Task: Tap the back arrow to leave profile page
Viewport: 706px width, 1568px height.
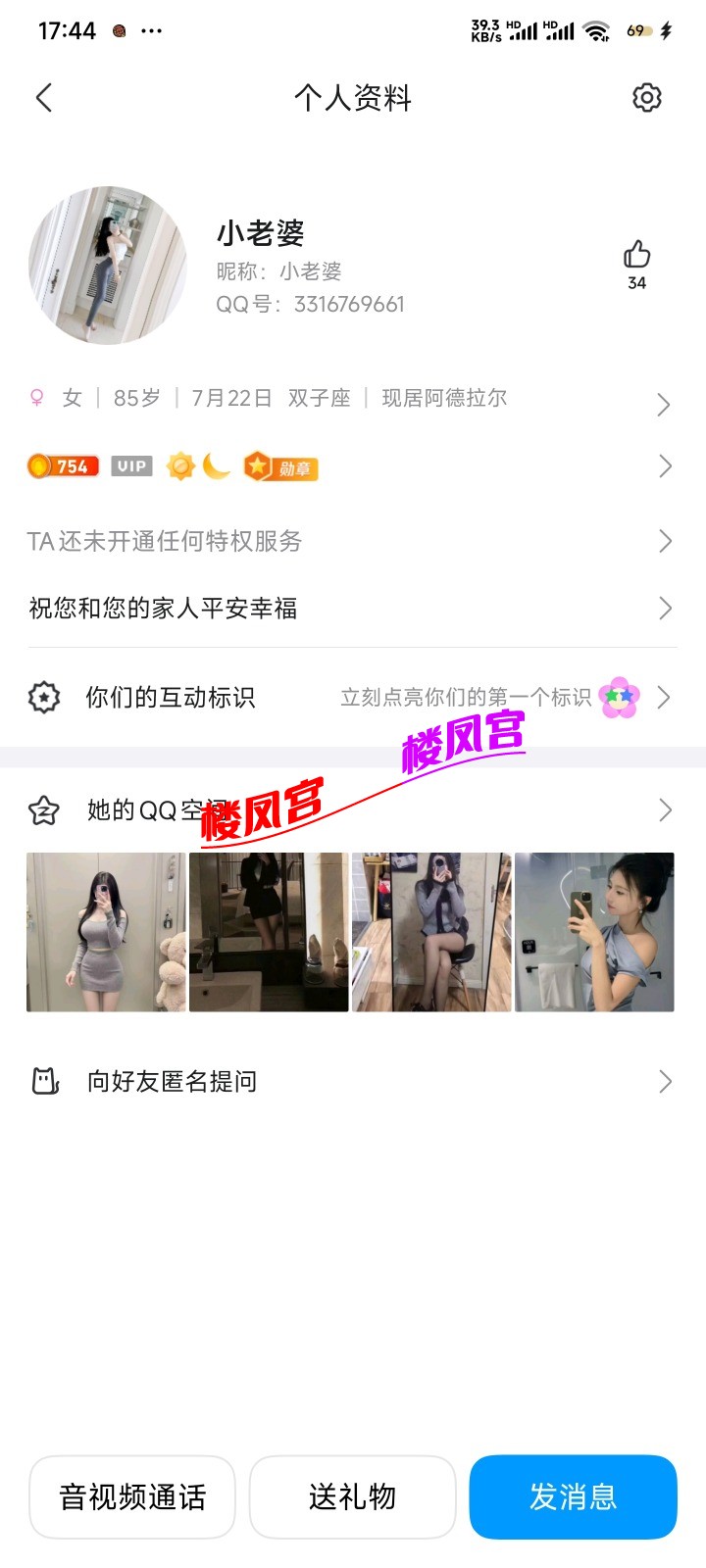Action: [x=43, y=98]
